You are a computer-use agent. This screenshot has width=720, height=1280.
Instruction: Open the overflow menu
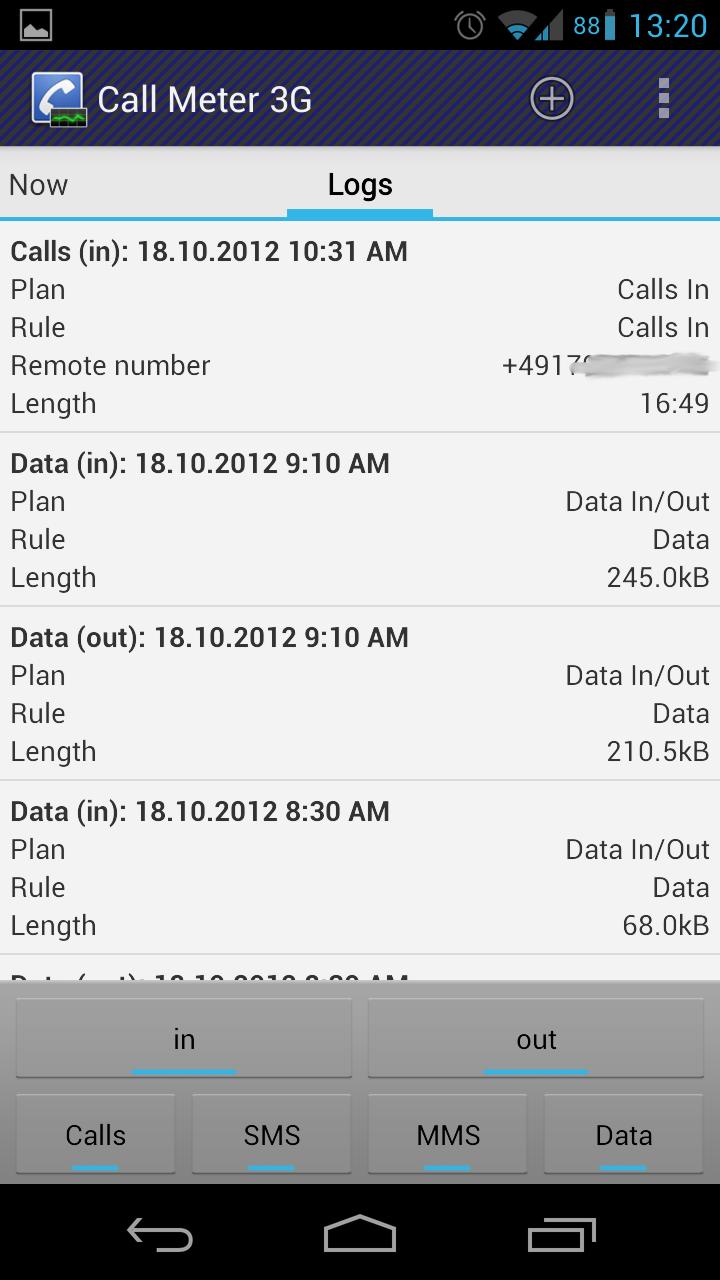pos(663,99)
